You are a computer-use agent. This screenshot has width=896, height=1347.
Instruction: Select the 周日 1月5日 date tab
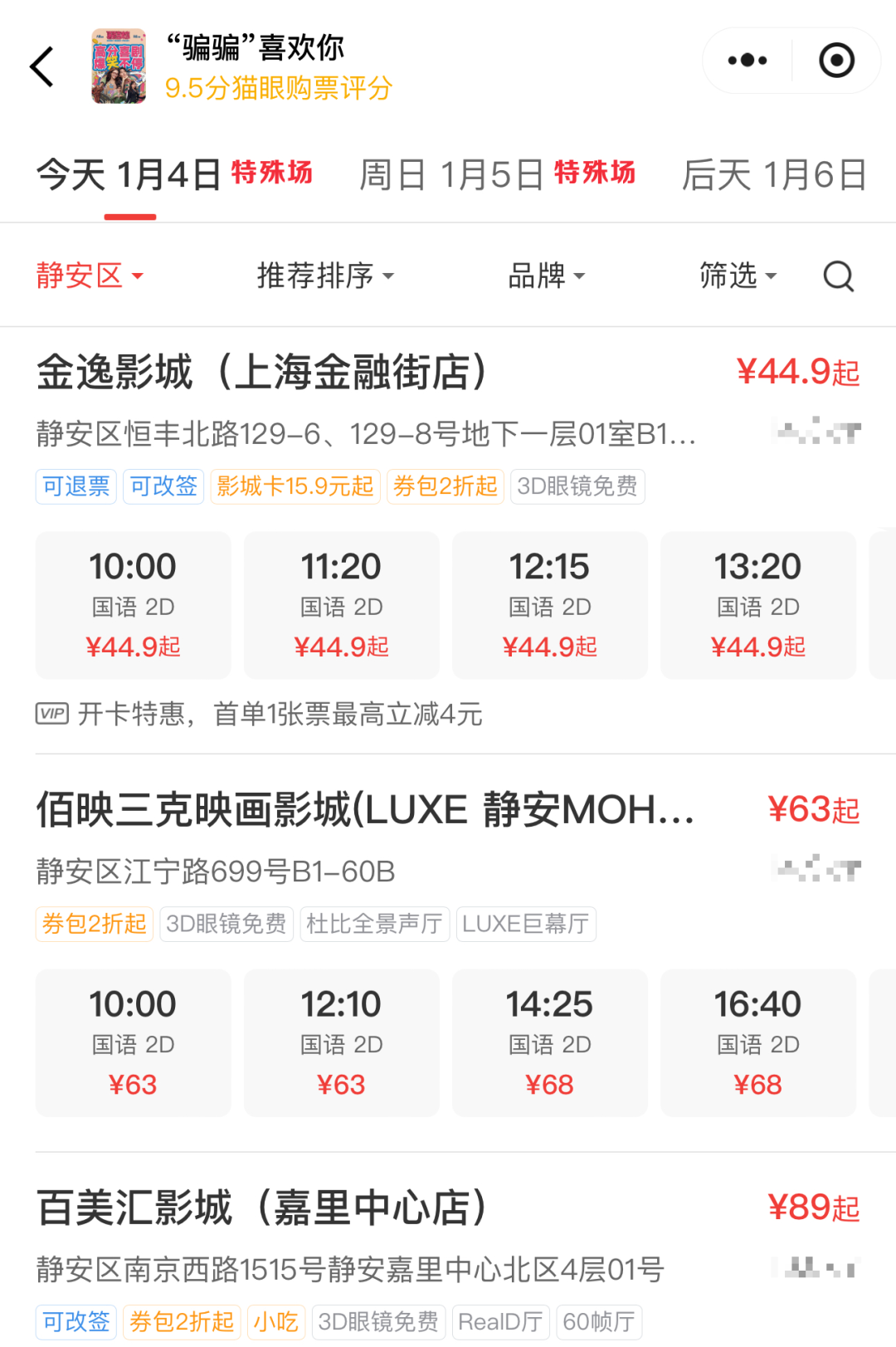pyautogui.click(x=496, y=175)
